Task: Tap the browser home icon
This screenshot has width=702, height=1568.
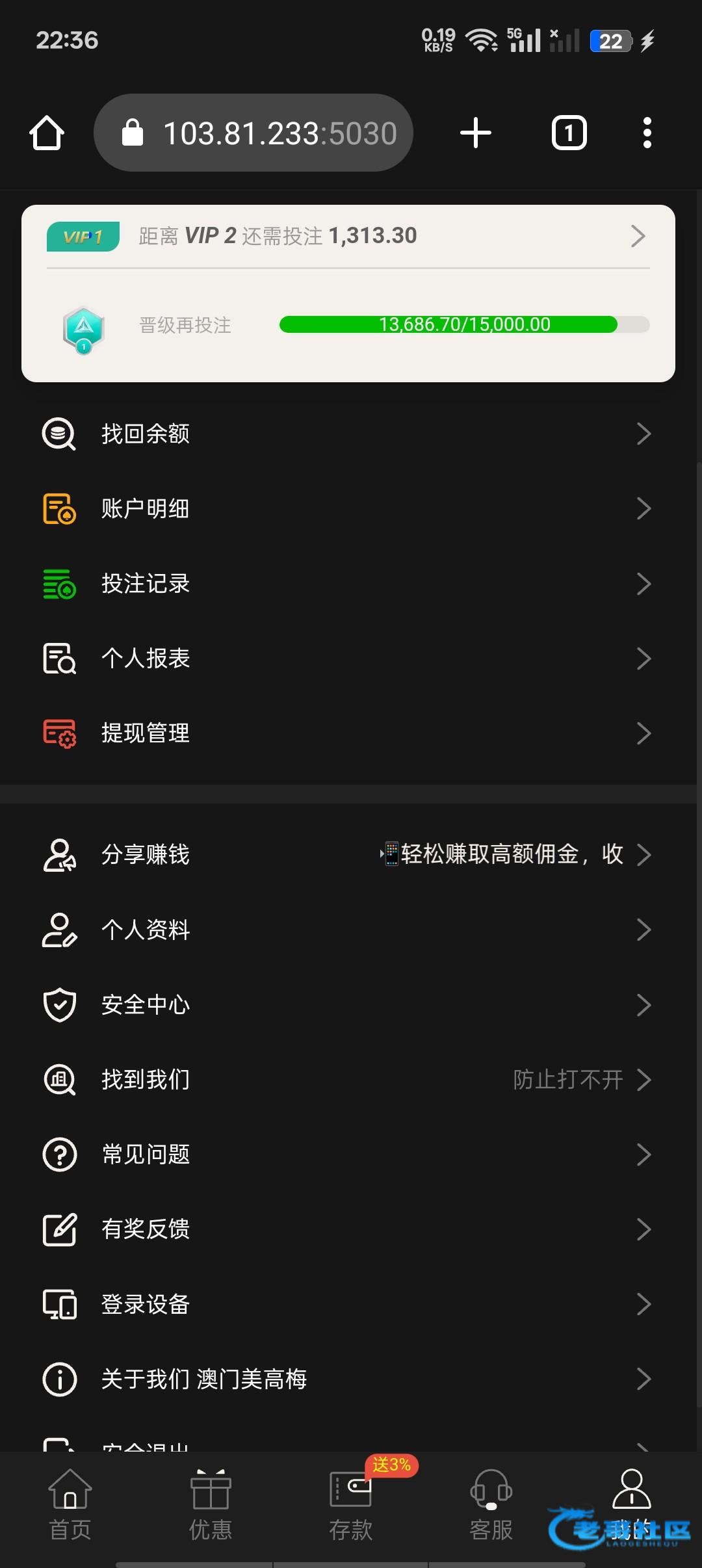Action: (x=47, y=133)
